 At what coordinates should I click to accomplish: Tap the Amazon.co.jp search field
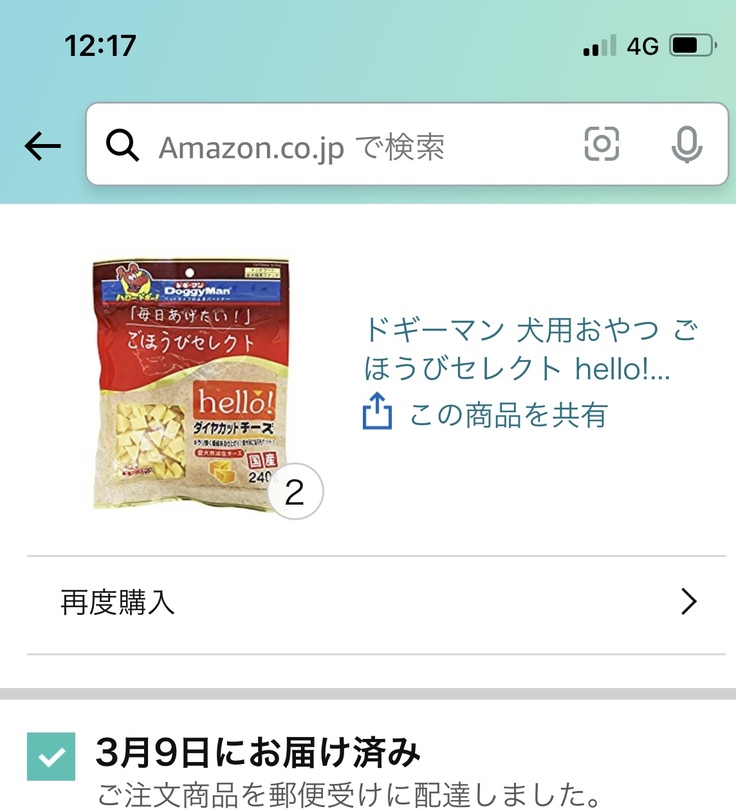[x=340, y=147]
